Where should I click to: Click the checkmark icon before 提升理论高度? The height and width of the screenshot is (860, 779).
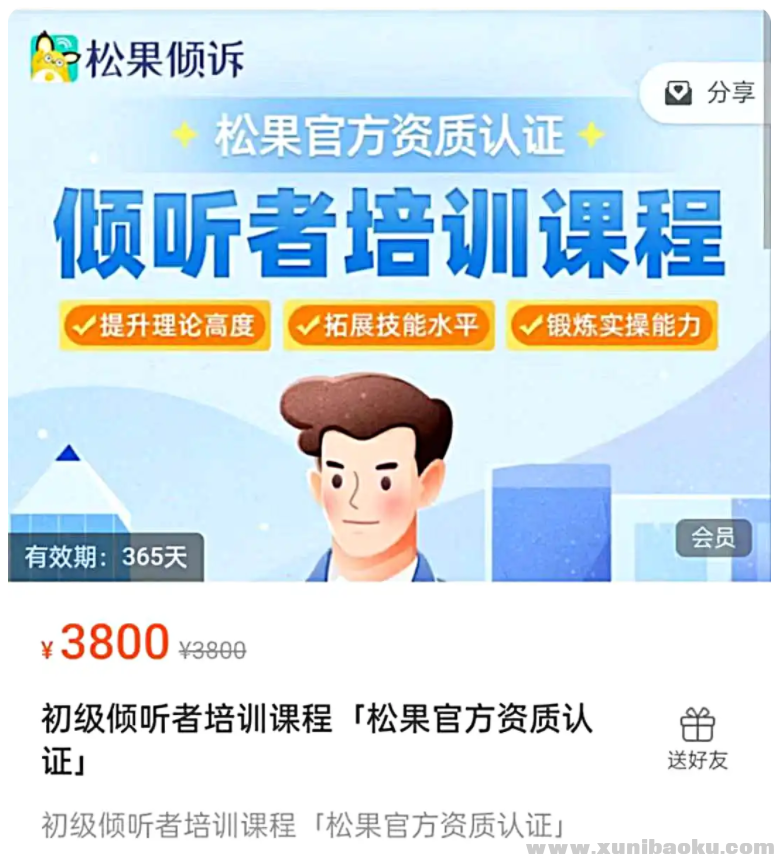[83, 324]
